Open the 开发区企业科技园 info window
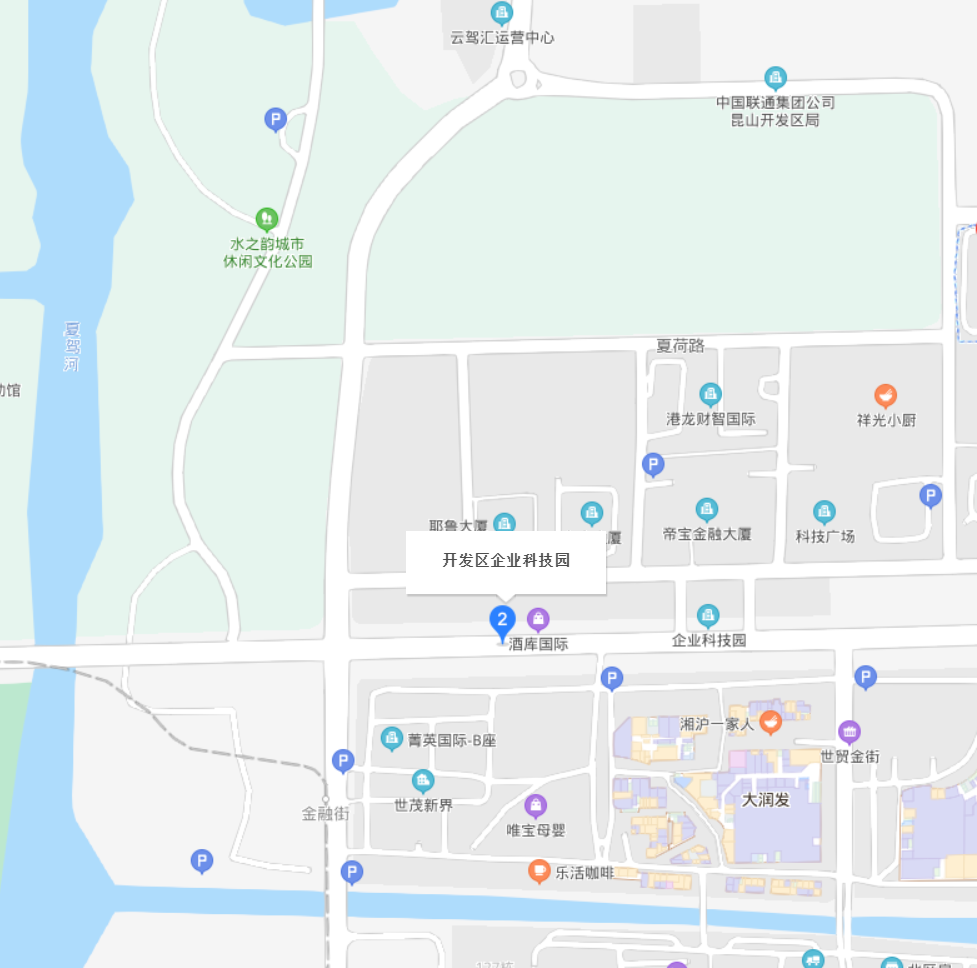 point(506,561)
